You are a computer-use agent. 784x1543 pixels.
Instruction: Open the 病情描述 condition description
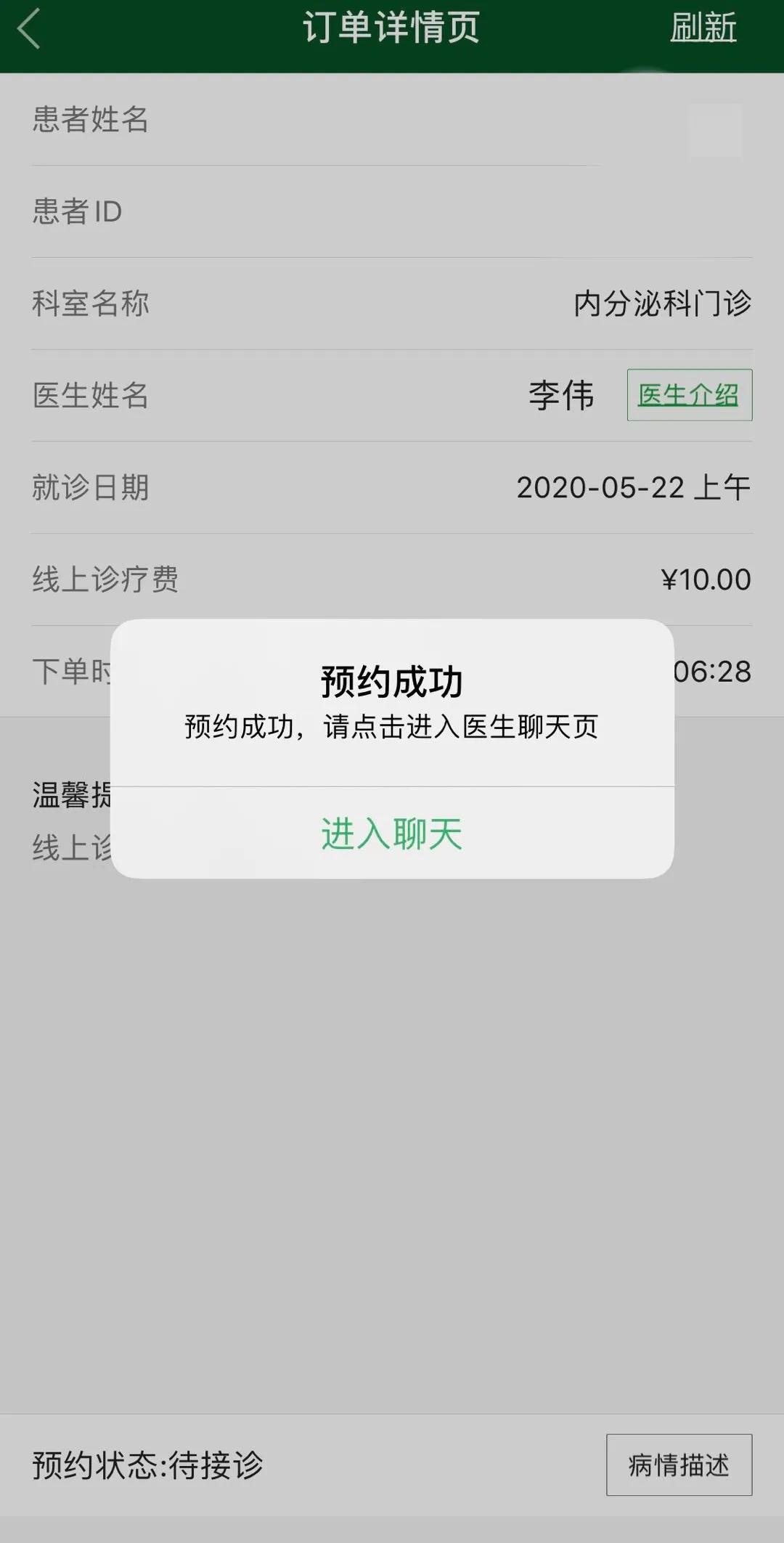click(679, 1465)
